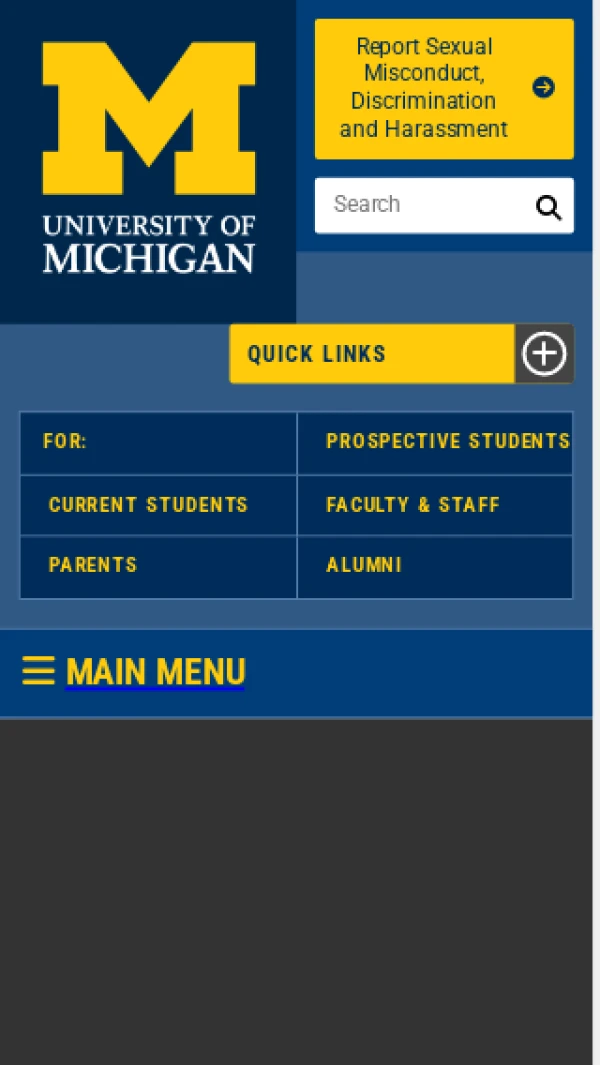Tap the Search text field
600x1065 pixels.
(x=420, y=205)
